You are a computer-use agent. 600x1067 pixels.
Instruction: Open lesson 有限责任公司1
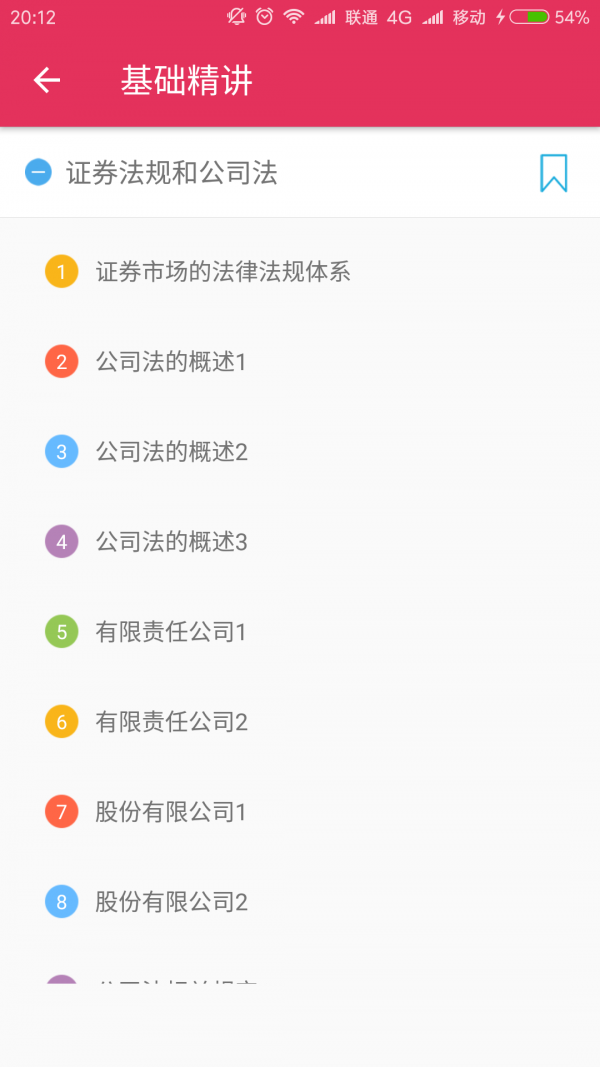pyautogui.click(x=171, y=632)
